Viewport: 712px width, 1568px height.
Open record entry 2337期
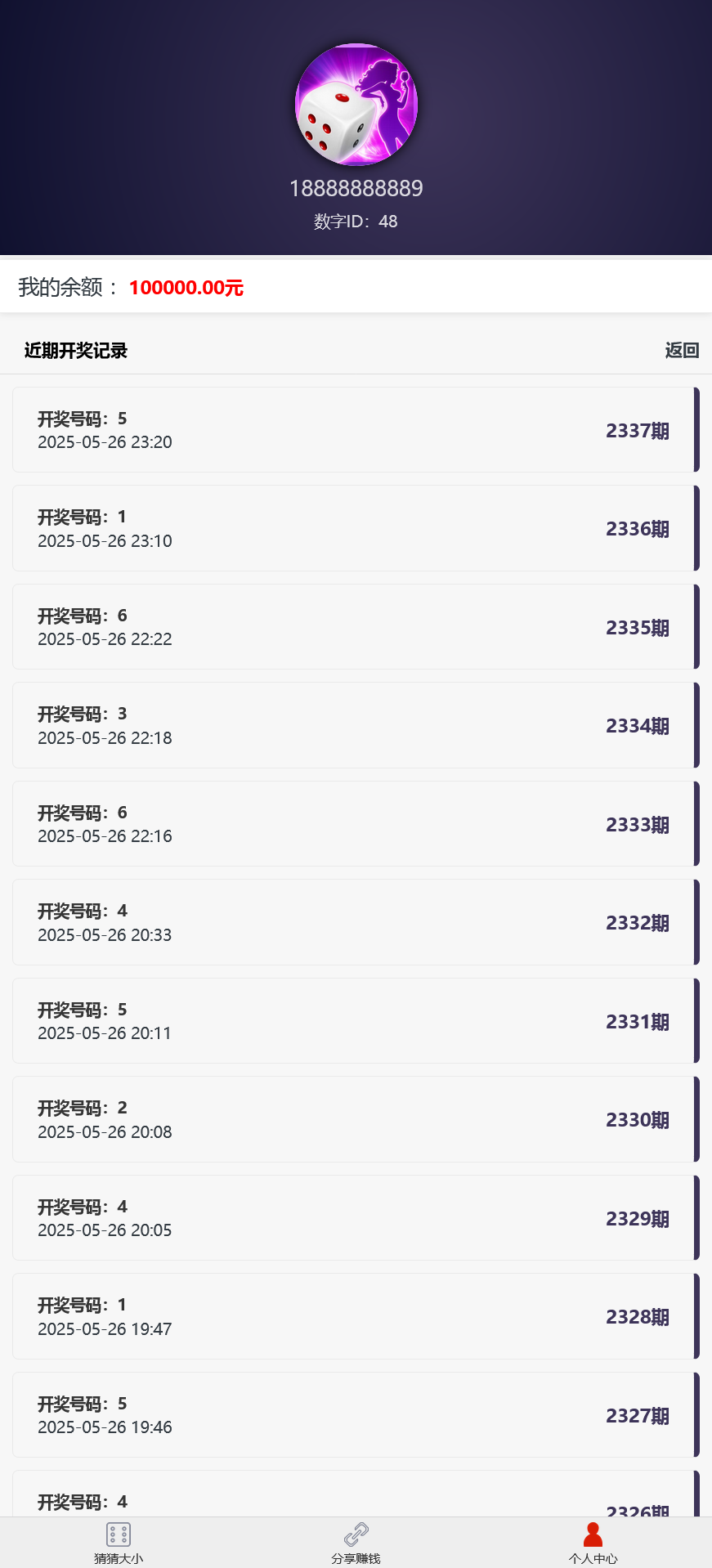(356, 429)
